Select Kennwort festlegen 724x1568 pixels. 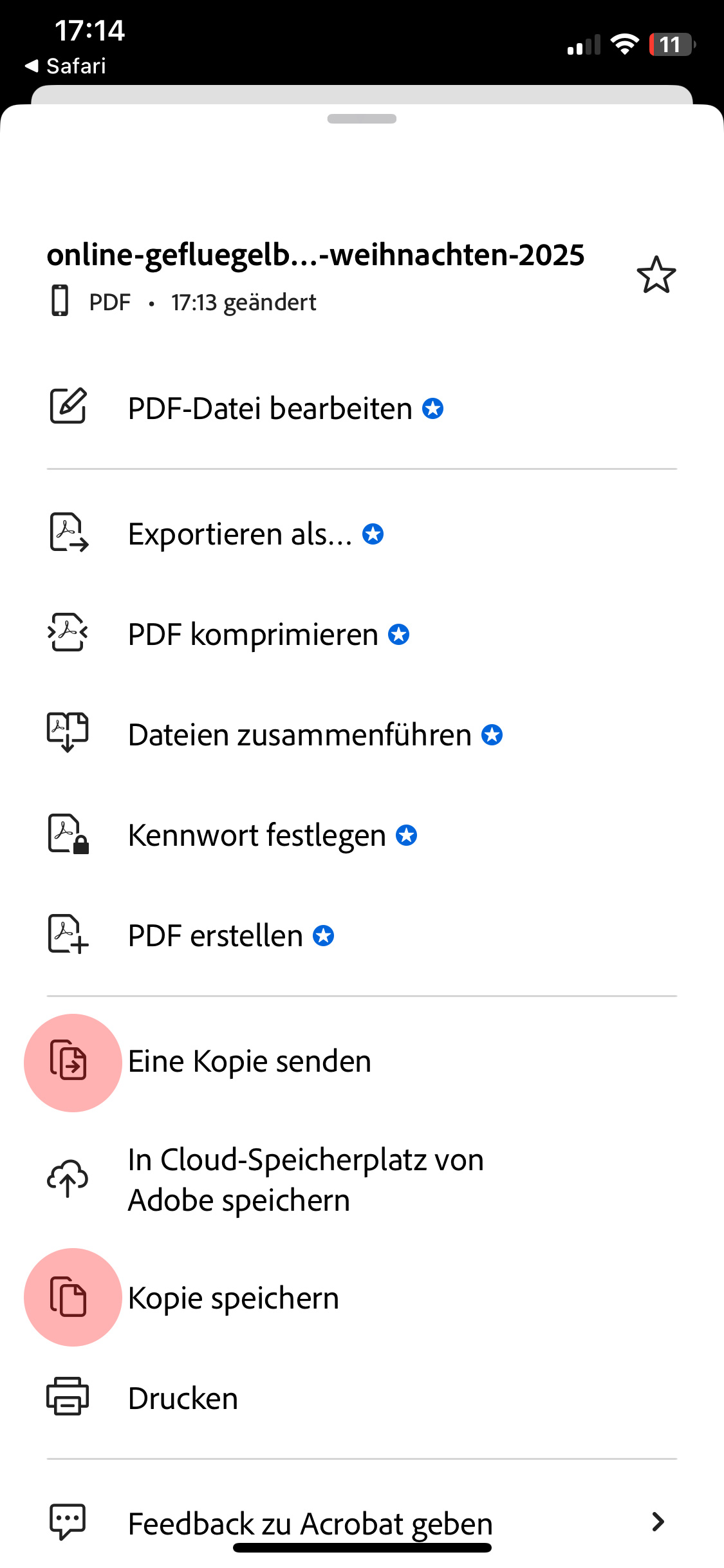pyautogui.click(x=257, y=835)
